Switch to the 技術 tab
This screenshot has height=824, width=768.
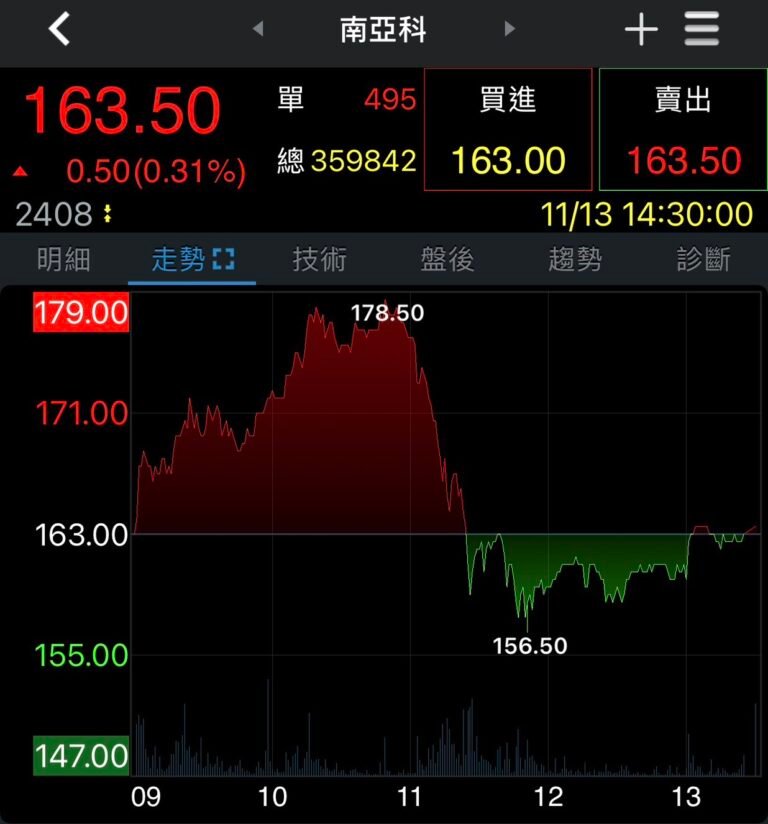320,261
